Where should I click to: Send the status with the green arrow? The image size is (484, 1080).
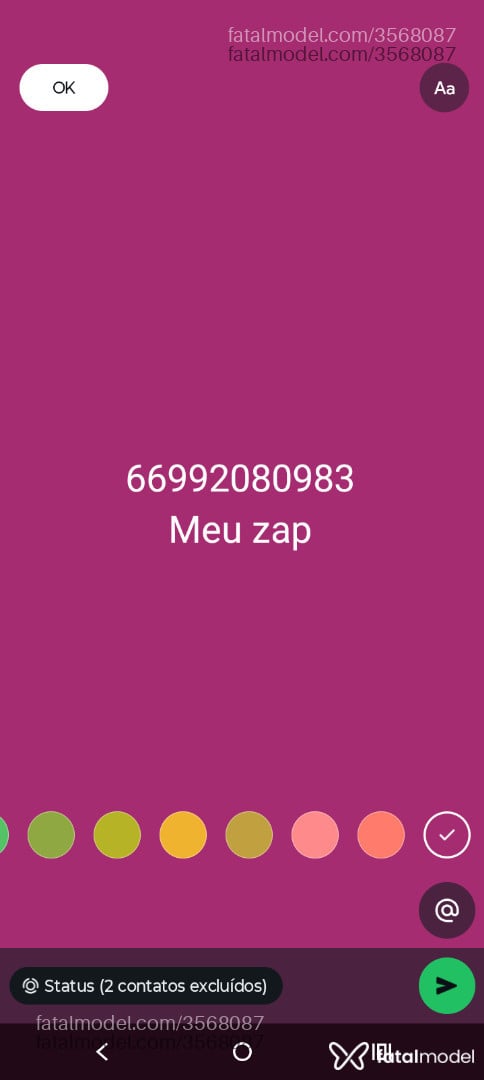click(x=447, y=986)
